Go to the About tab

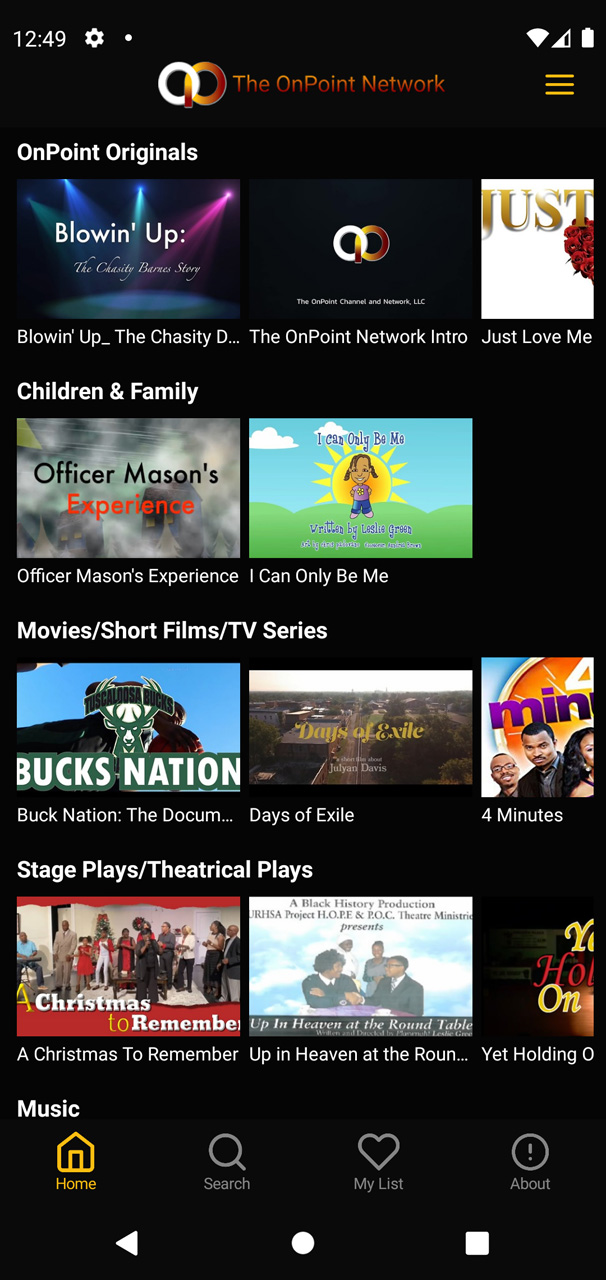[530, 1162]
